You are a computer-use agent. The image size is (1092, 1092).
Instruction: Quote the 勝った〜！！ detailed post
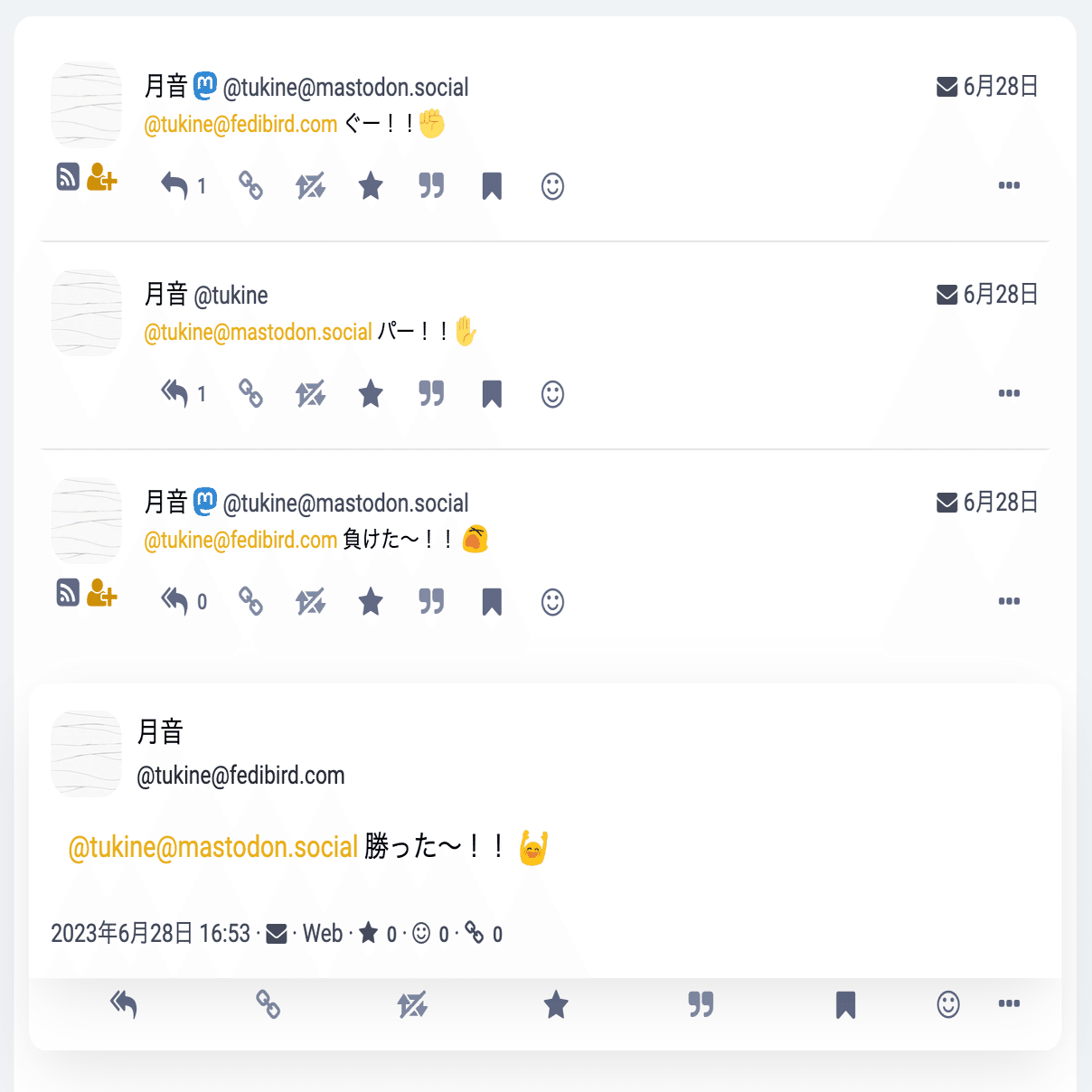pos(701,1004)
